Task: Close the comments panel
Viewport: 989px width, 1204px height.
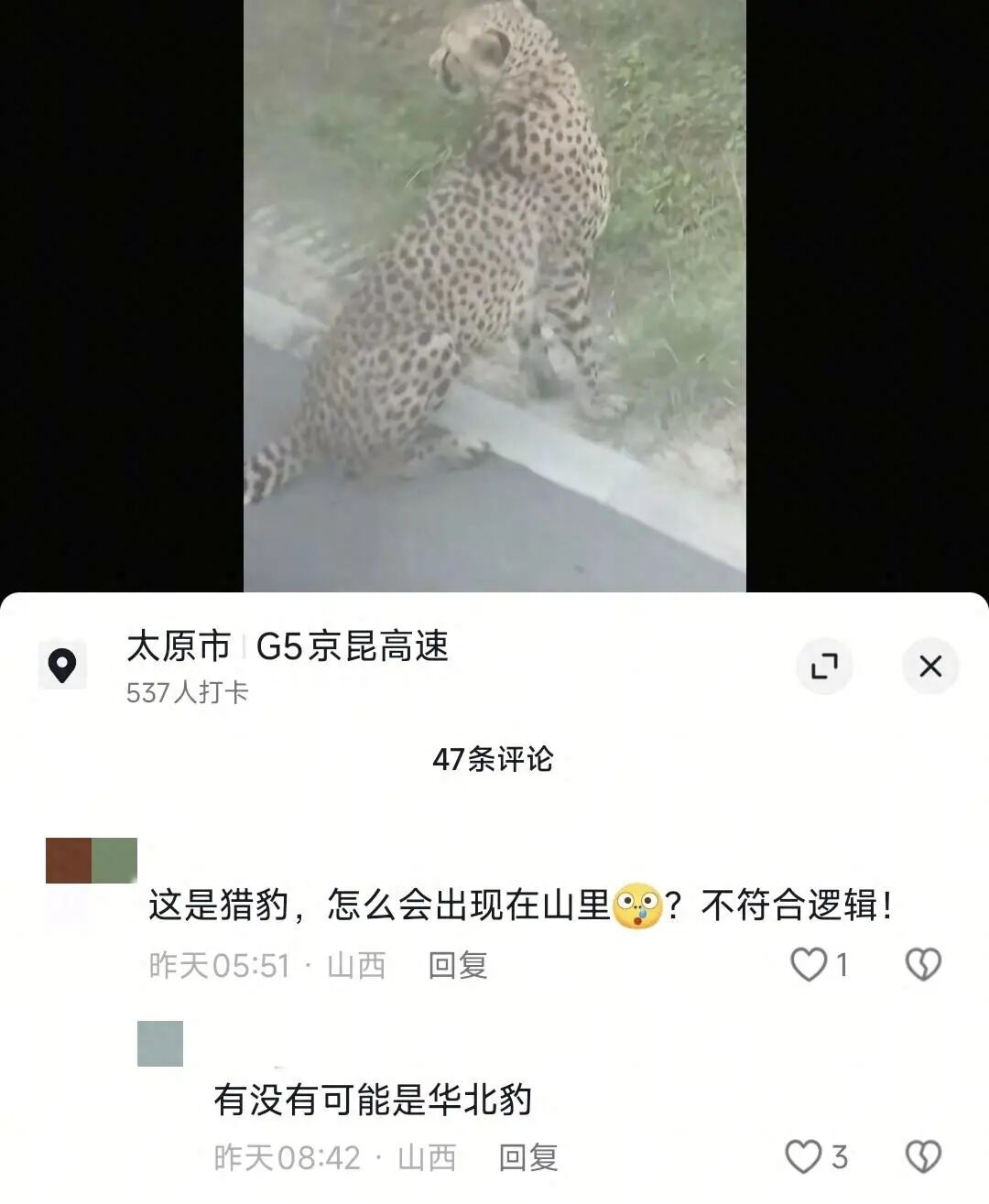Action: tap(929, 666)
